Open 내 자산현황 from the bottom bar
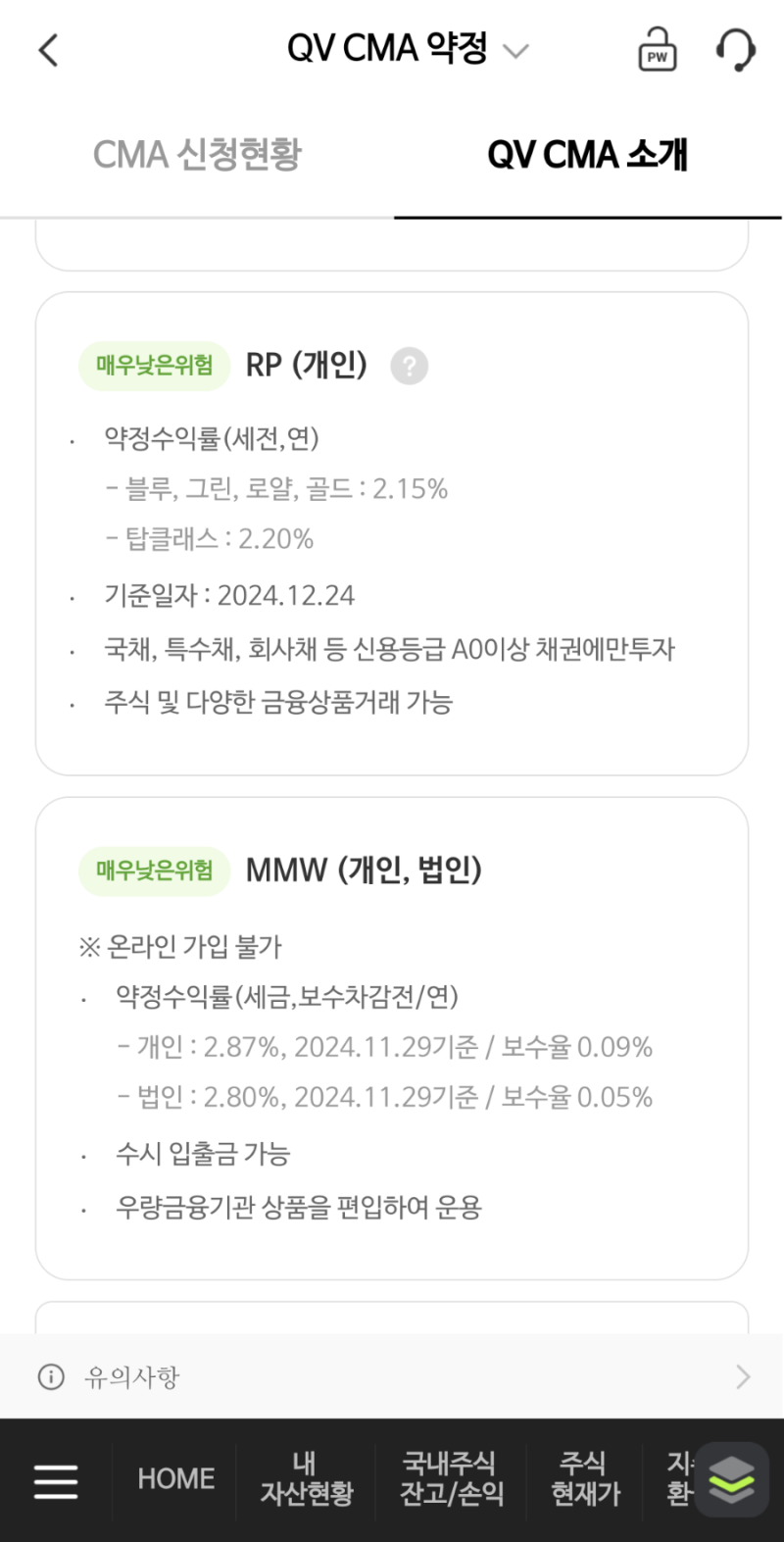Screen dimensions: 784x1542 pyautogui.click(x=305, y=1480)
